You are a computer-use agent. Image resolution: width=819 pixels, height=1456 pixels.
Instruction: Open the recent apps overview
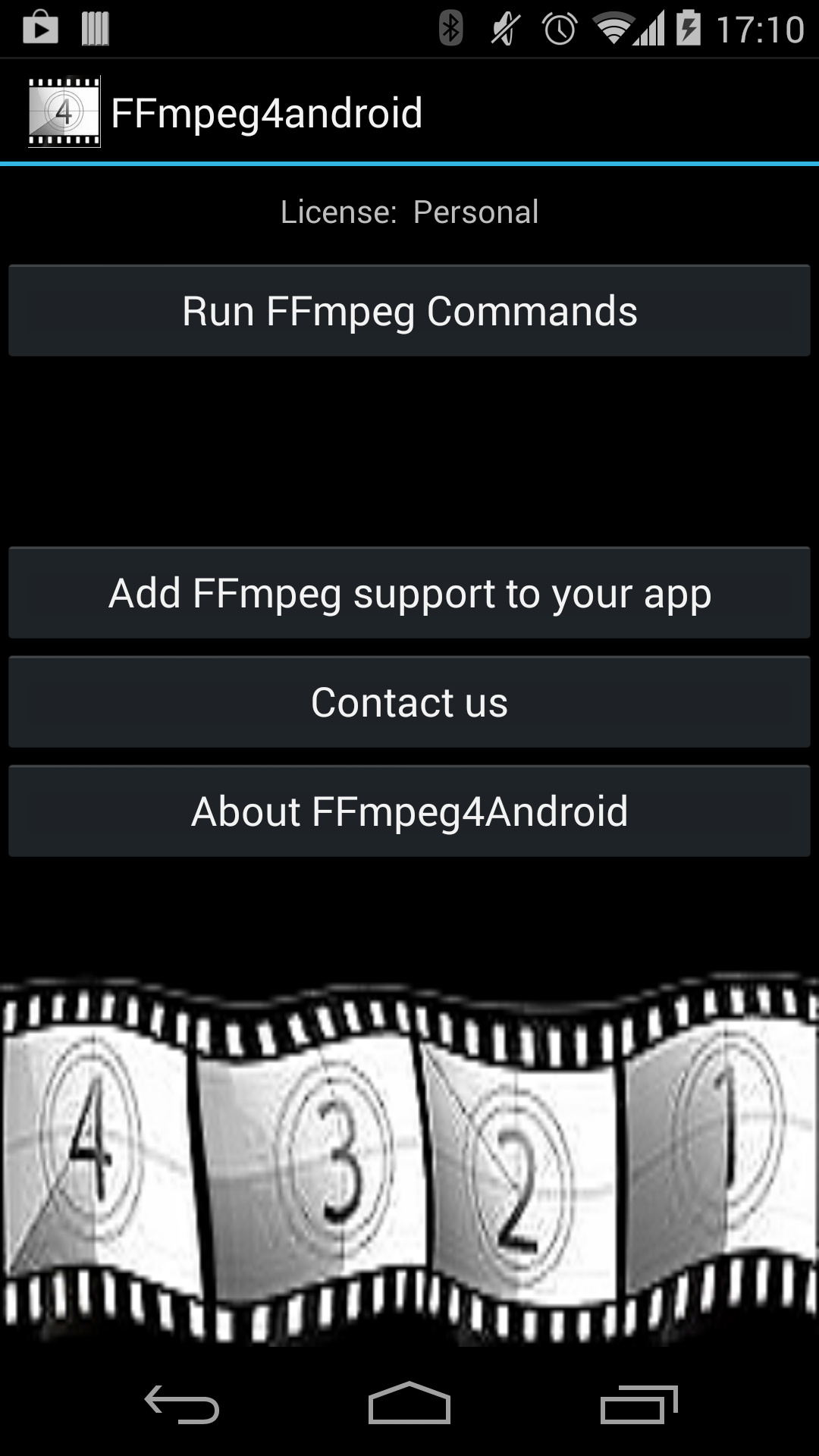point(639,1404)
